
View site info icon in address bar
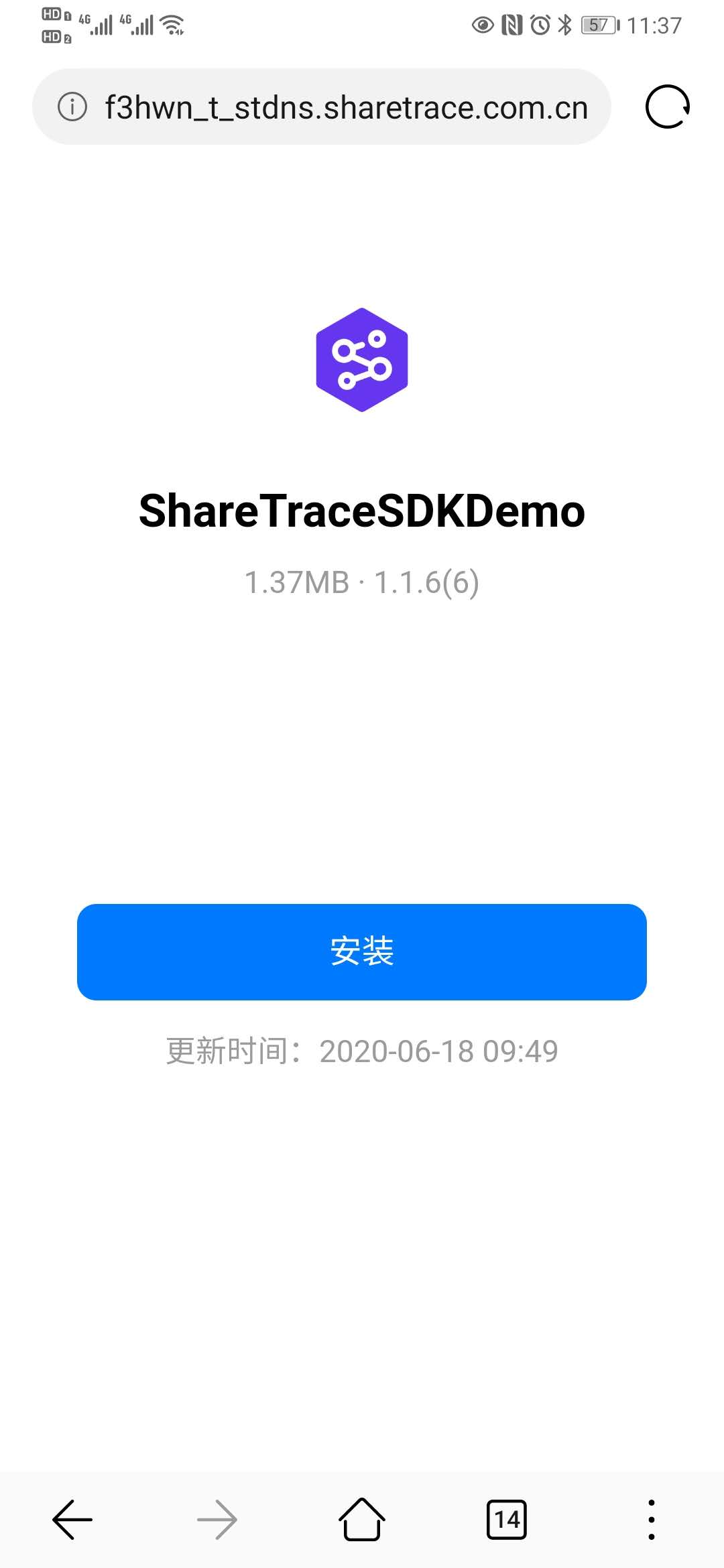click(72, 107)
